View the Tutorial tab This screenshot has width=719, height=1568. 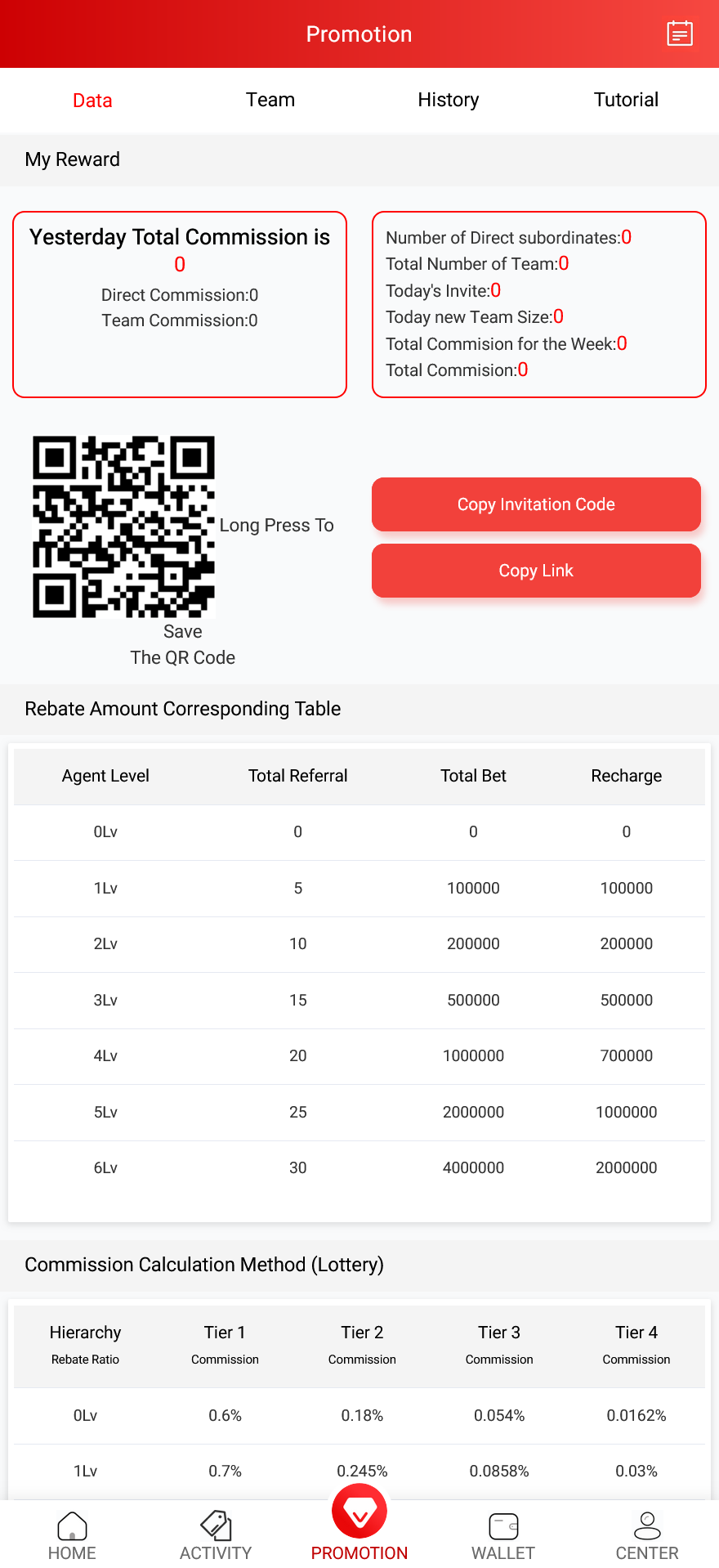(626, 100)
